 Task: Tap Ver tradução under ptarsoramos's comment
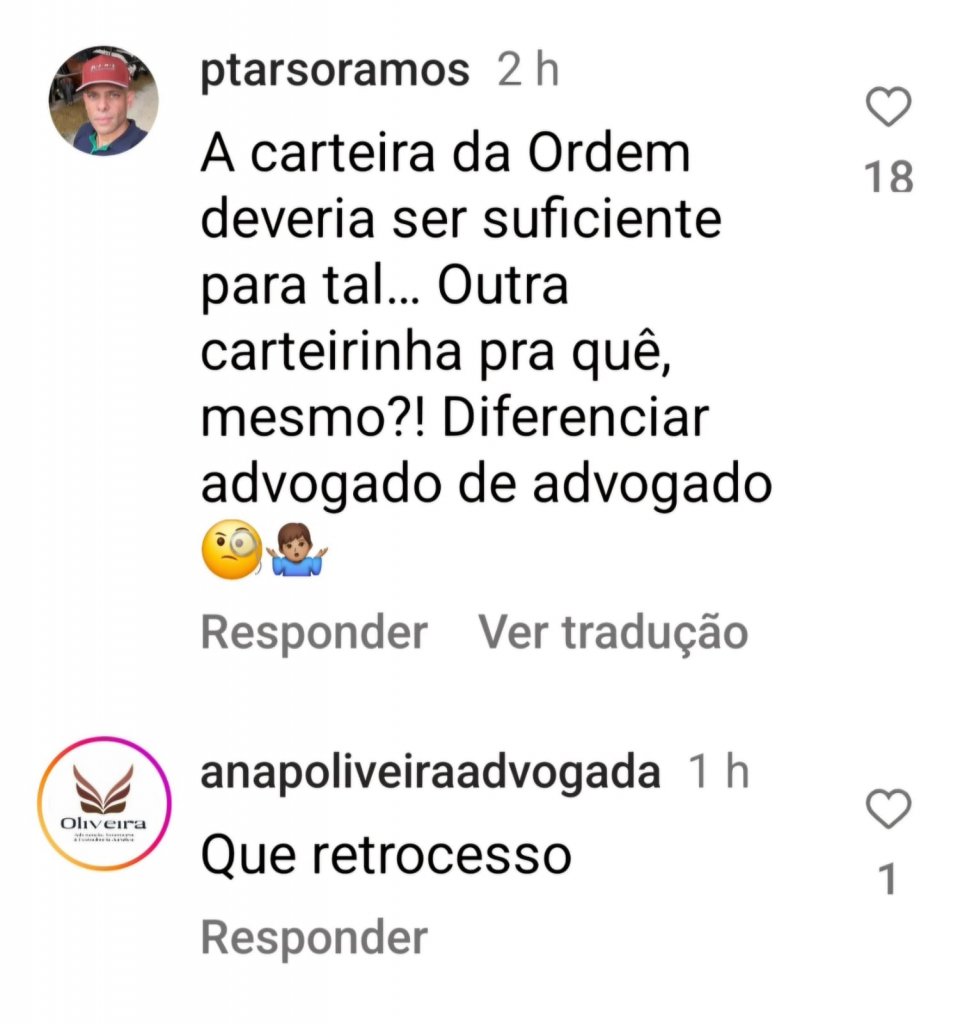coord(613,632)
